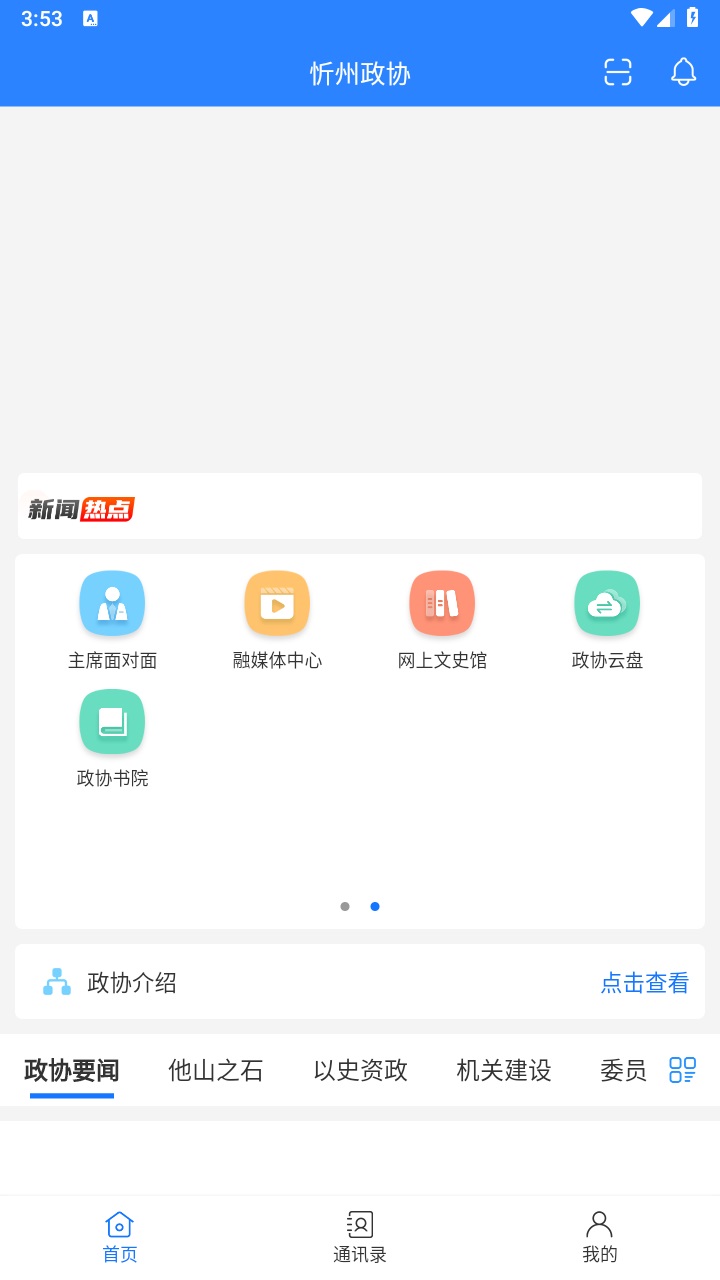Image resolution: width=720 pixels, height=1280 pixels.
Task: Open the 新闻热点 news section
Action: click(80, 508)
